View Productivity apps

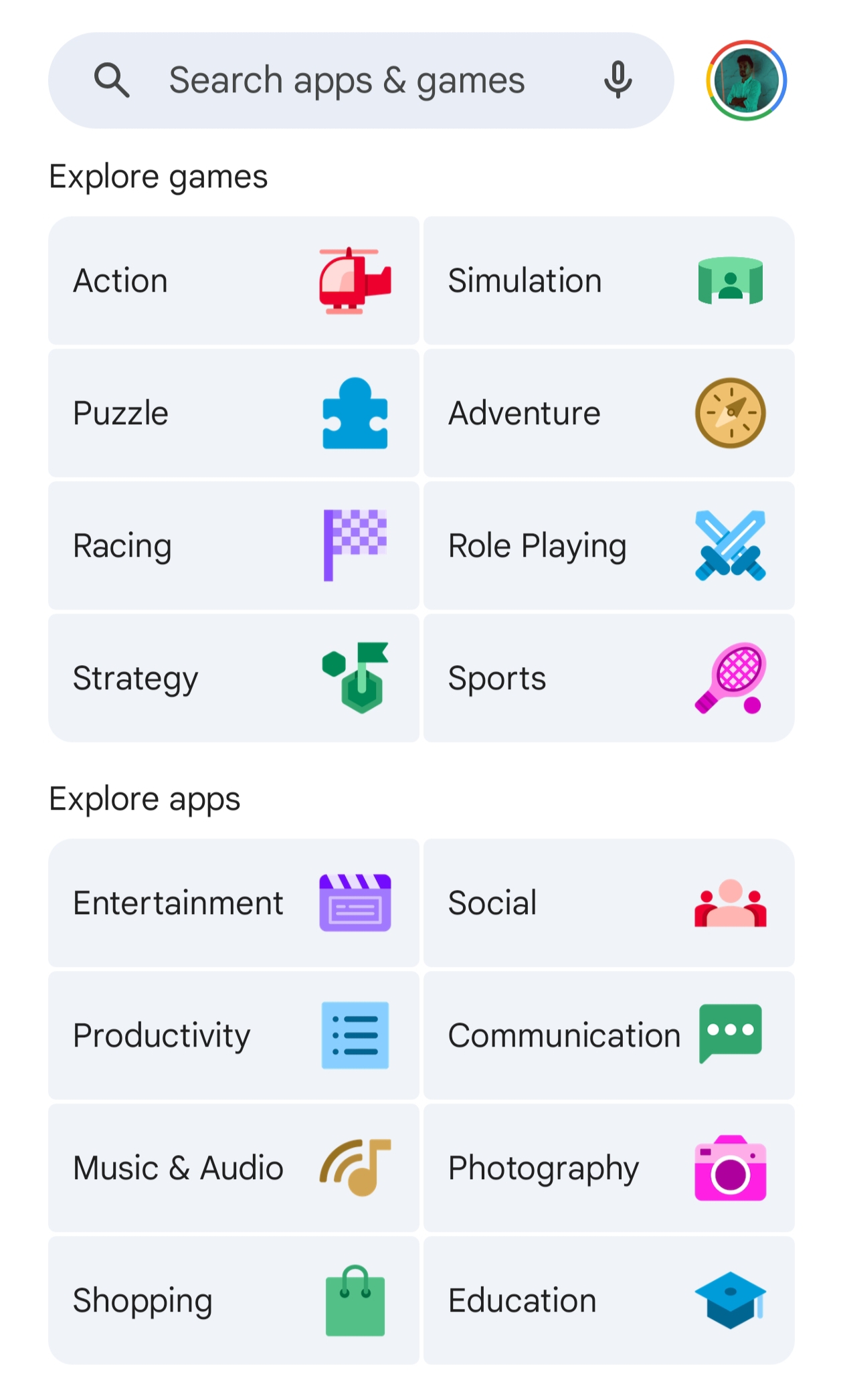pyautogui.click(x=233, y=1035)
